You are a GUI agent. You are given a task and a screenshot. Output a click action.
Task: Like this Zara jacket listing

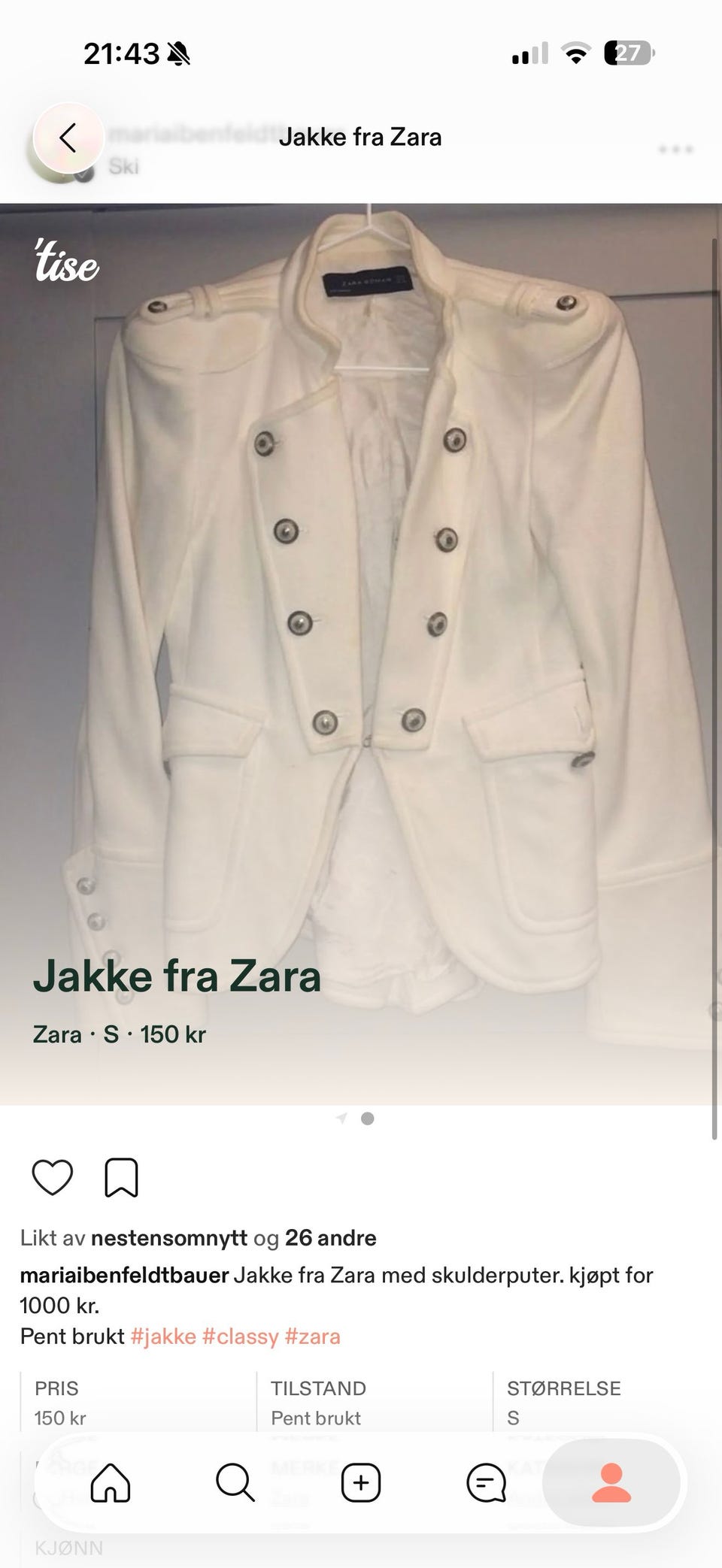pos(53,1177)
